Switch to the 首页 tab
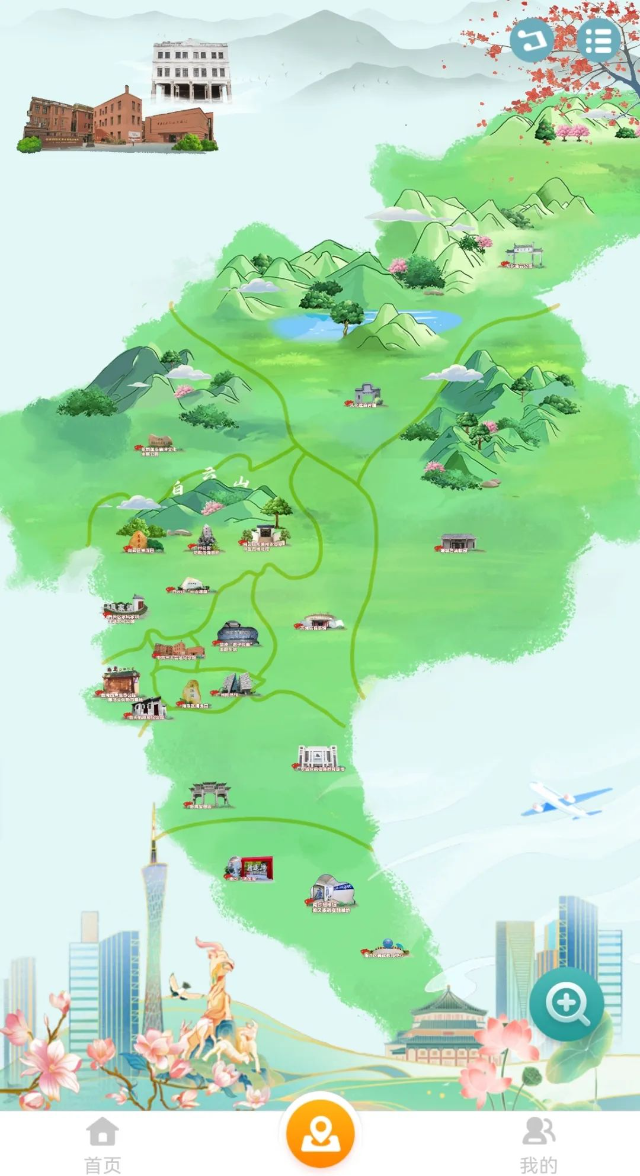Screen dimensions: 640x1176 coord(102,1145)
